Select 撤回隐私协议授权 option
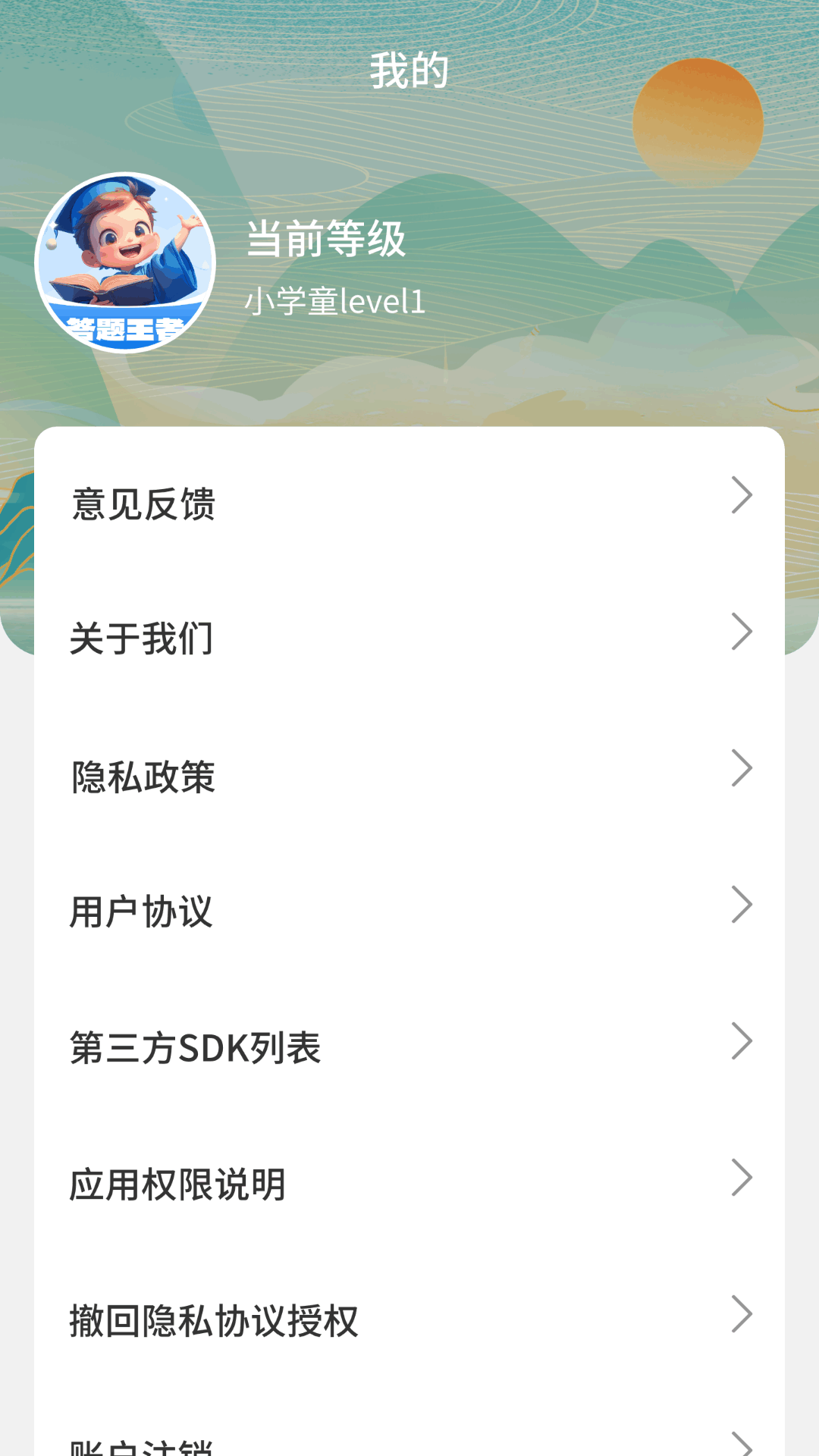 (409, 1321)
